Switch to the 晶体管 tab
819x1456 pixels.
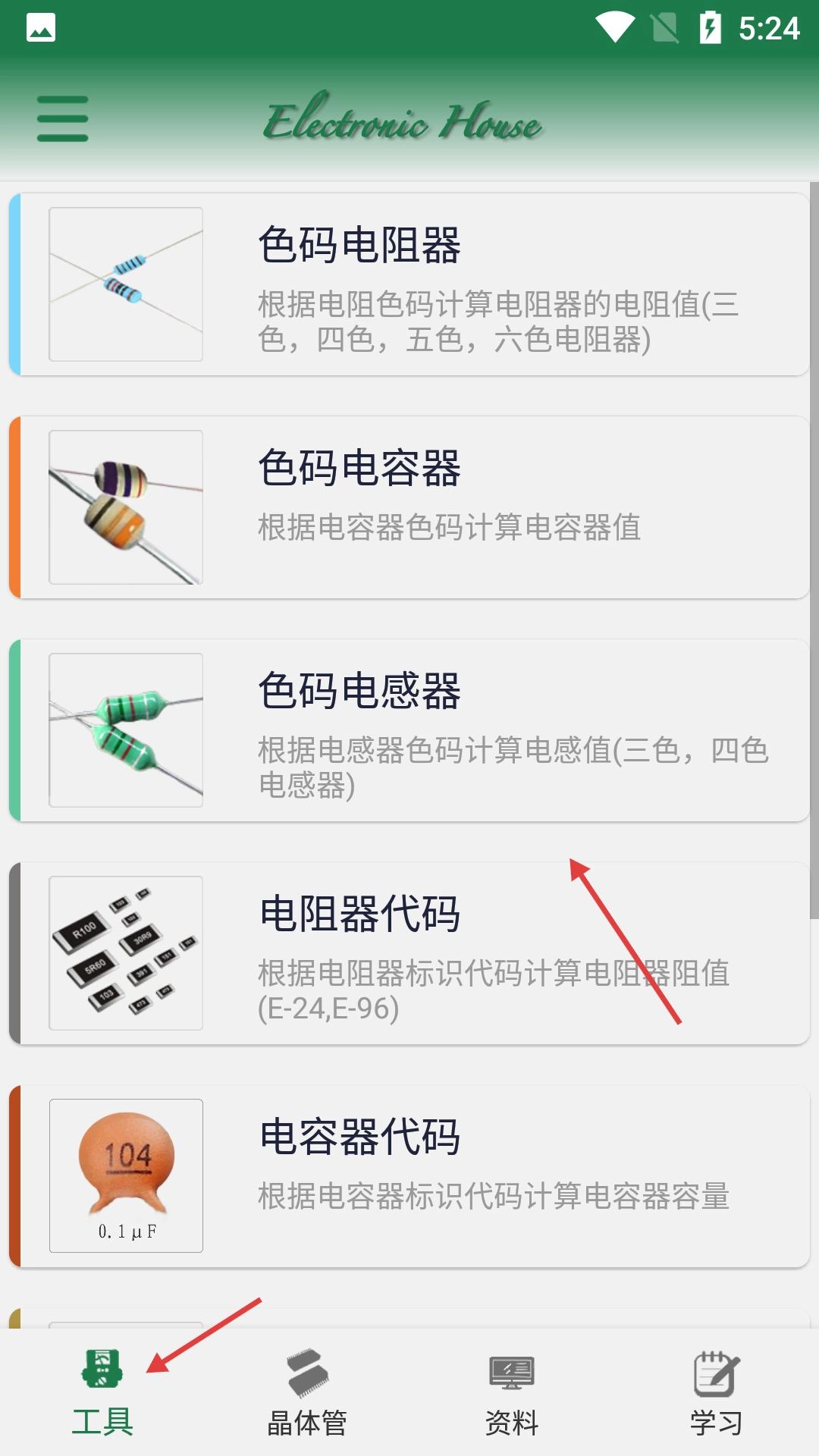tap(307, 1392)
